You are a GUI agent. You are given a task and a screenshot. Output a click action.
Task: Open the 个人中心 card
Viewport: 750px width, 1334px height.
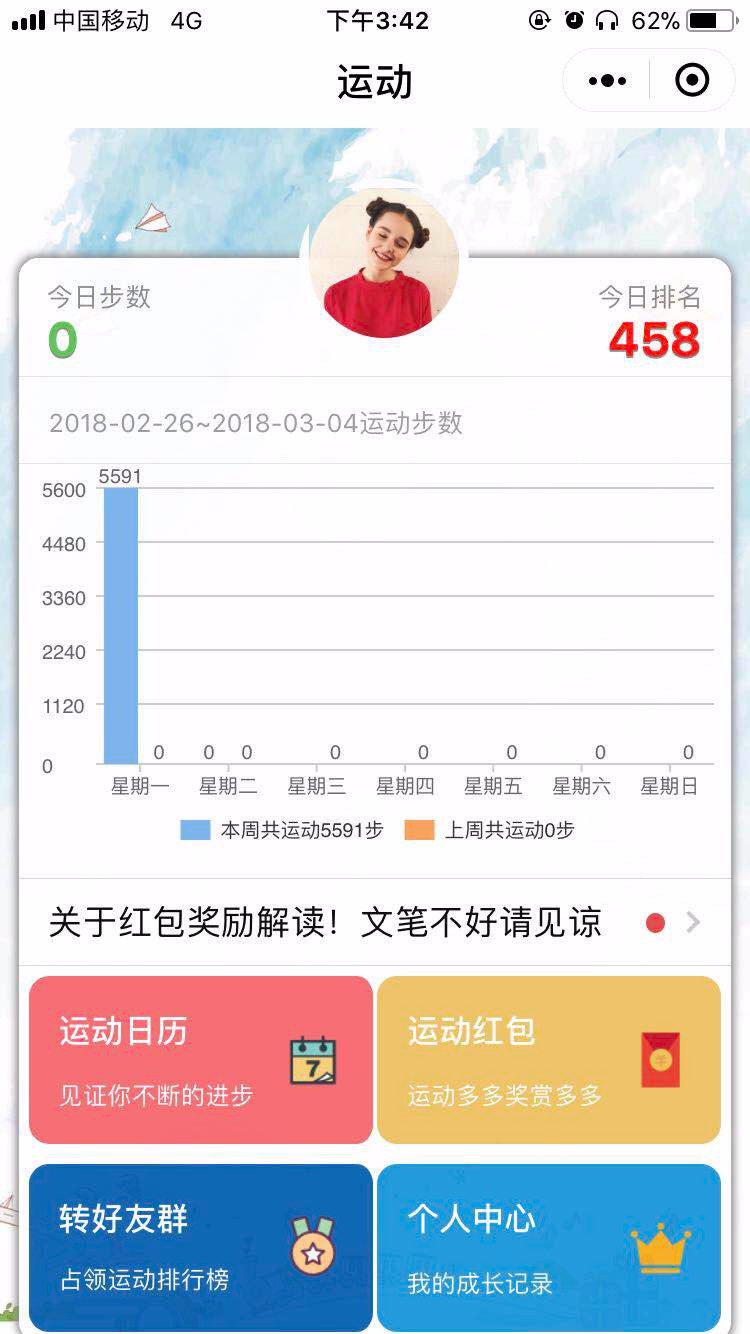(x=549, y=1248)
